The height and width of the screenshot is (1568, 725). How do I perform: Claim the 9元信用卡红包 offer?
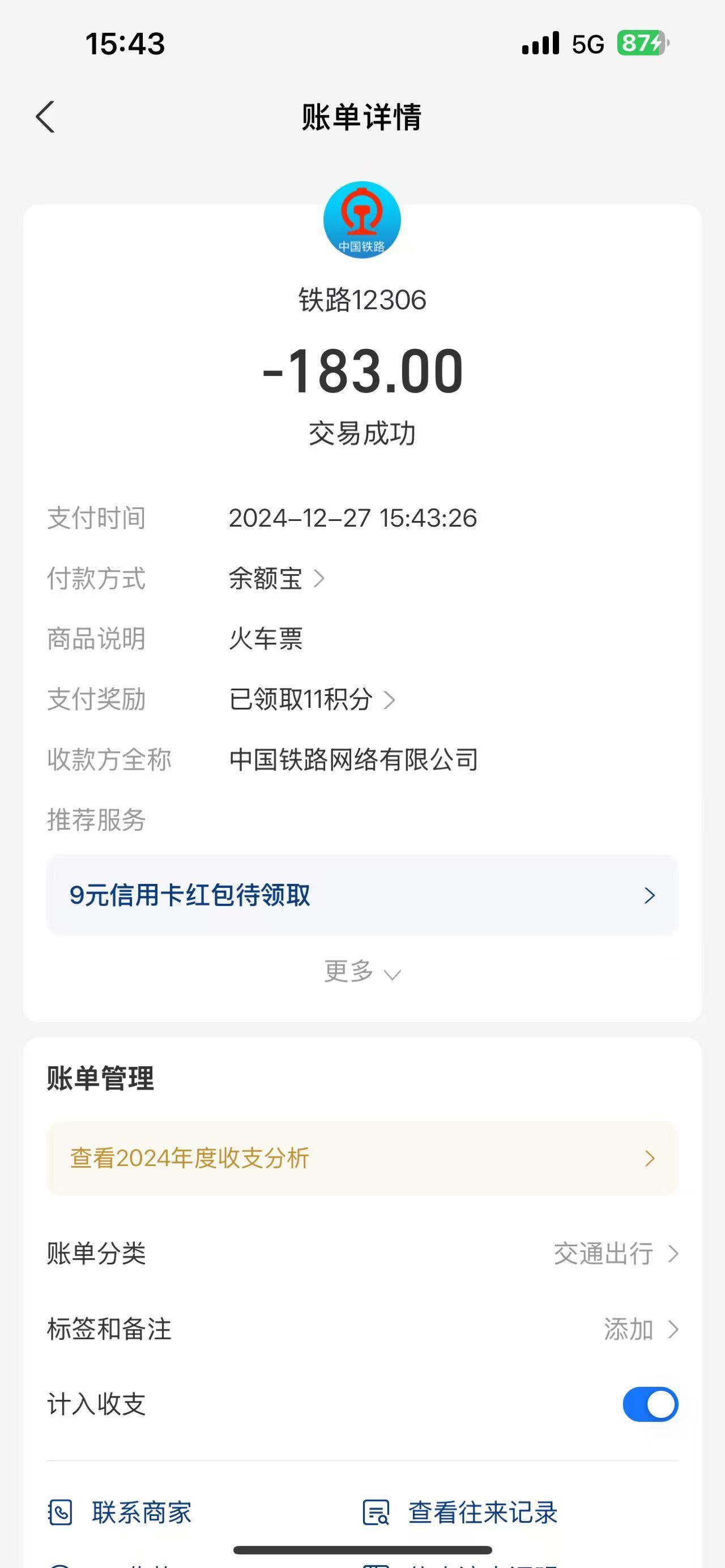[362, 895]
